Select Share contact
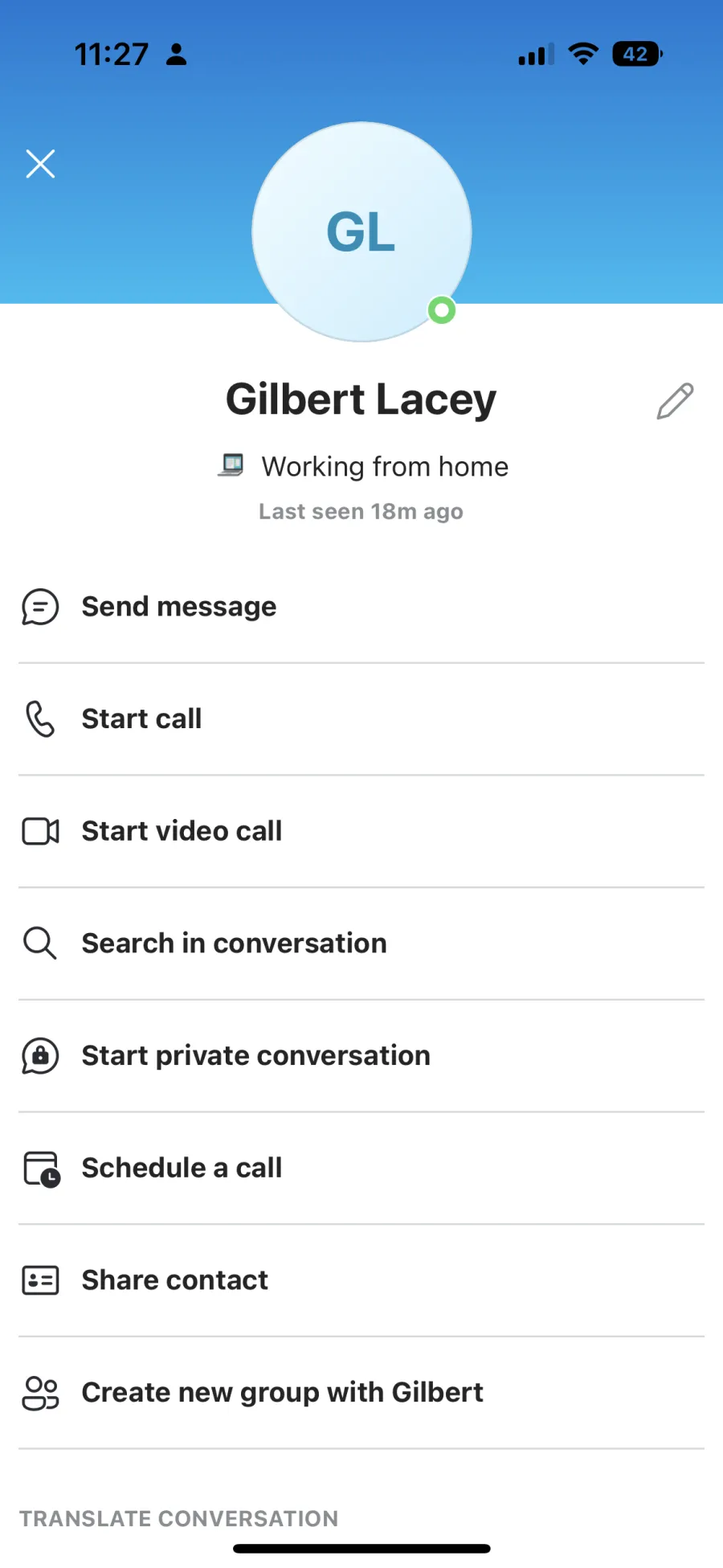Screen dimensions: 723x1568 361,1281
